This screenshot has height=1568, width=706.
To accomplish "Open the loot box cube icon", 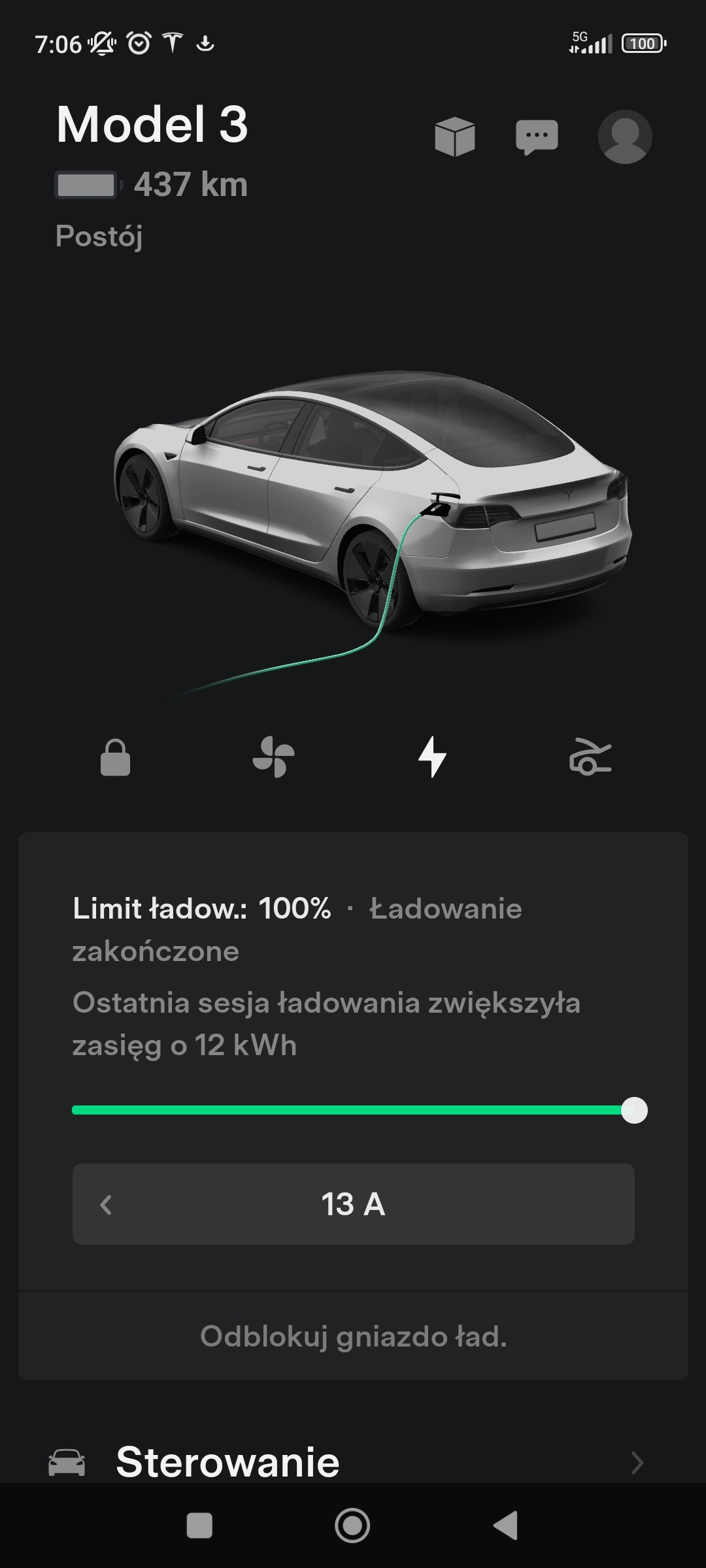I will [454, 137].
